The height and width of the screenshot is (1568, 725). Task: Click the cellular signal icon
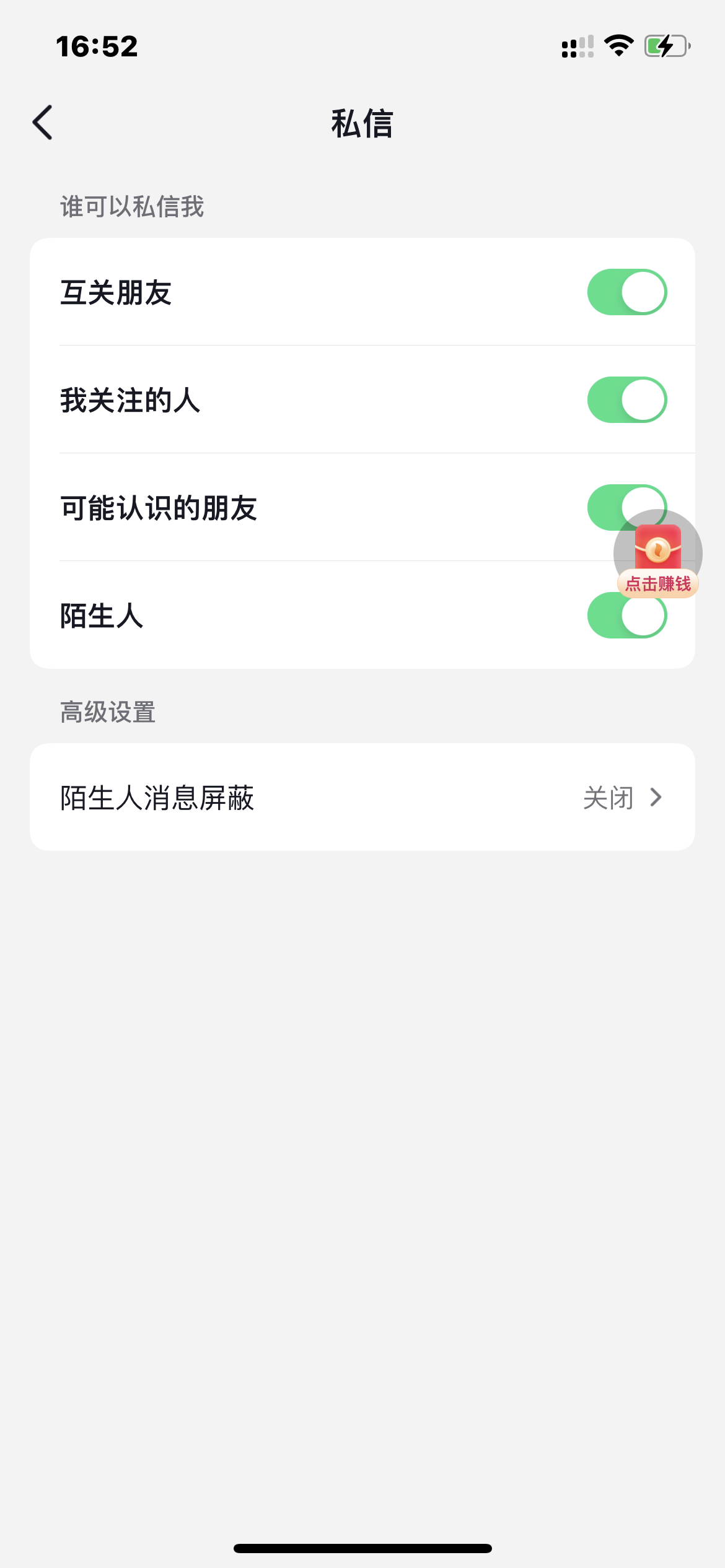click(x=576, y=46)
